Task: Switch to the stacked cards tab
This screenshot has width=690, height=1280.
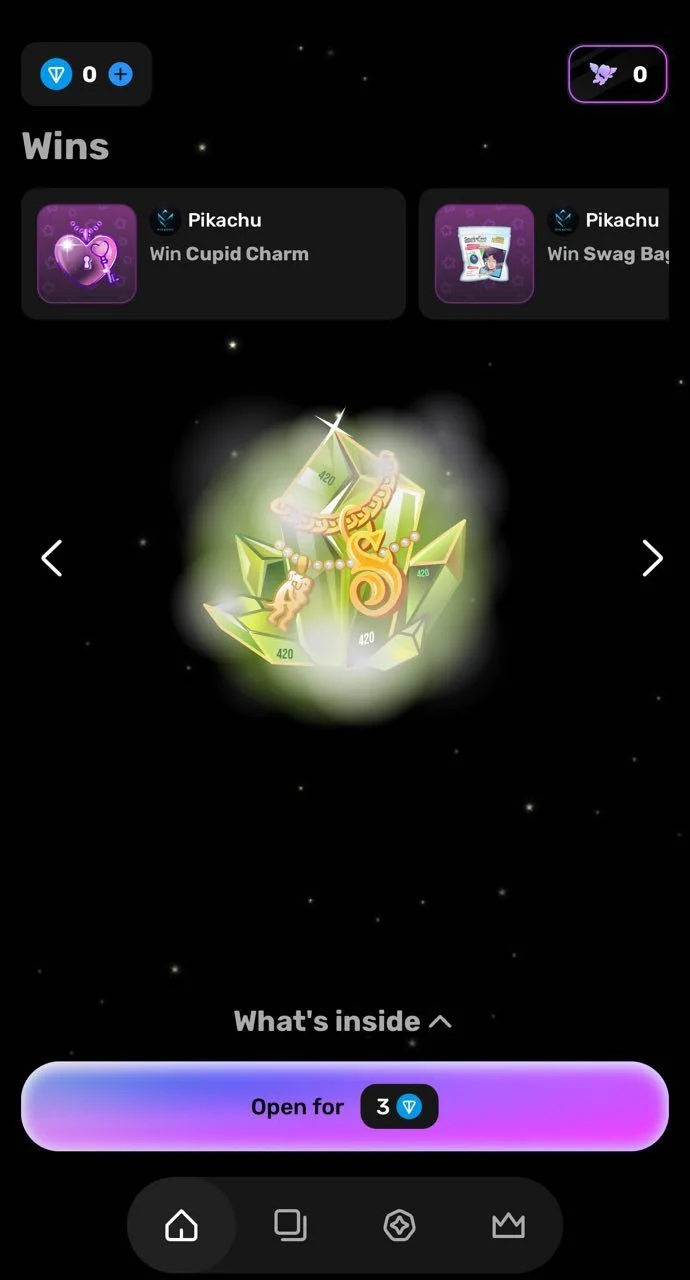Action: pyautogui.click(x=290, y=1225)
